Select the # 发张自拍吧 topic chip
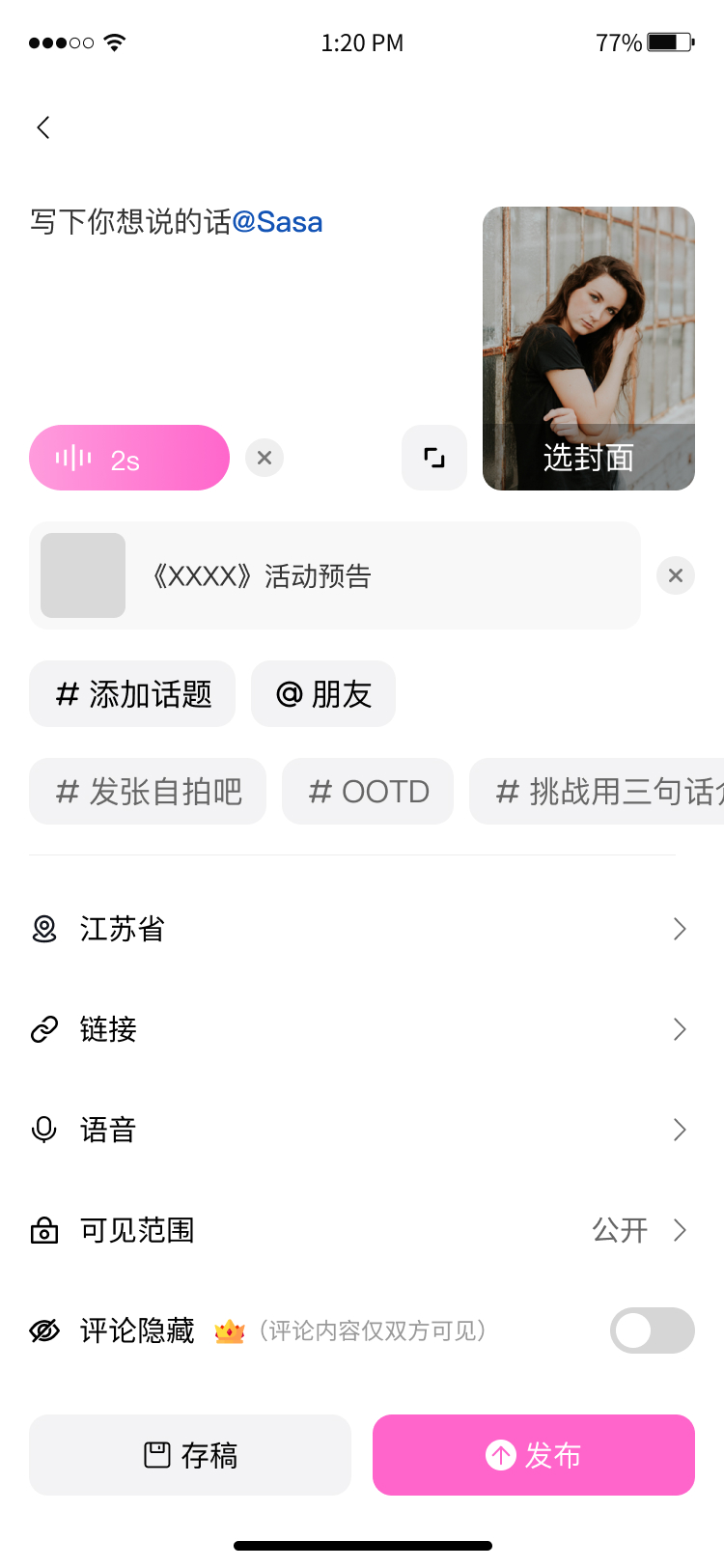The image size is (724, 1568). pyautogui.click(x=148, y=792)
